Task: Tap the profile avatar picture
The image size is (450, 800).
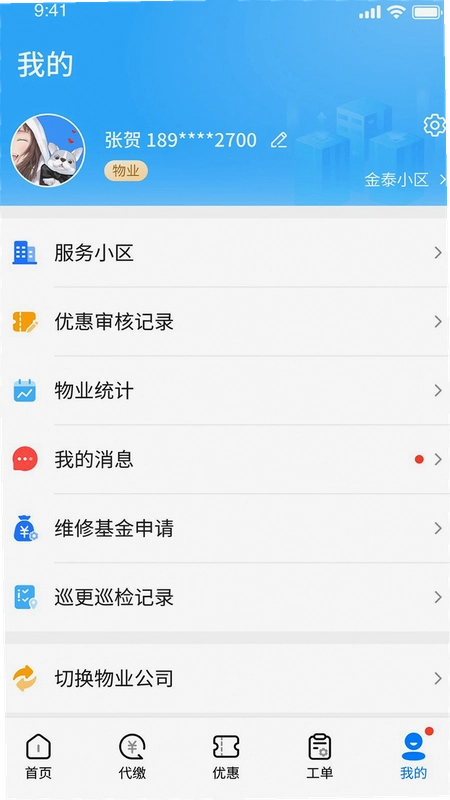Action: (48, 151)
